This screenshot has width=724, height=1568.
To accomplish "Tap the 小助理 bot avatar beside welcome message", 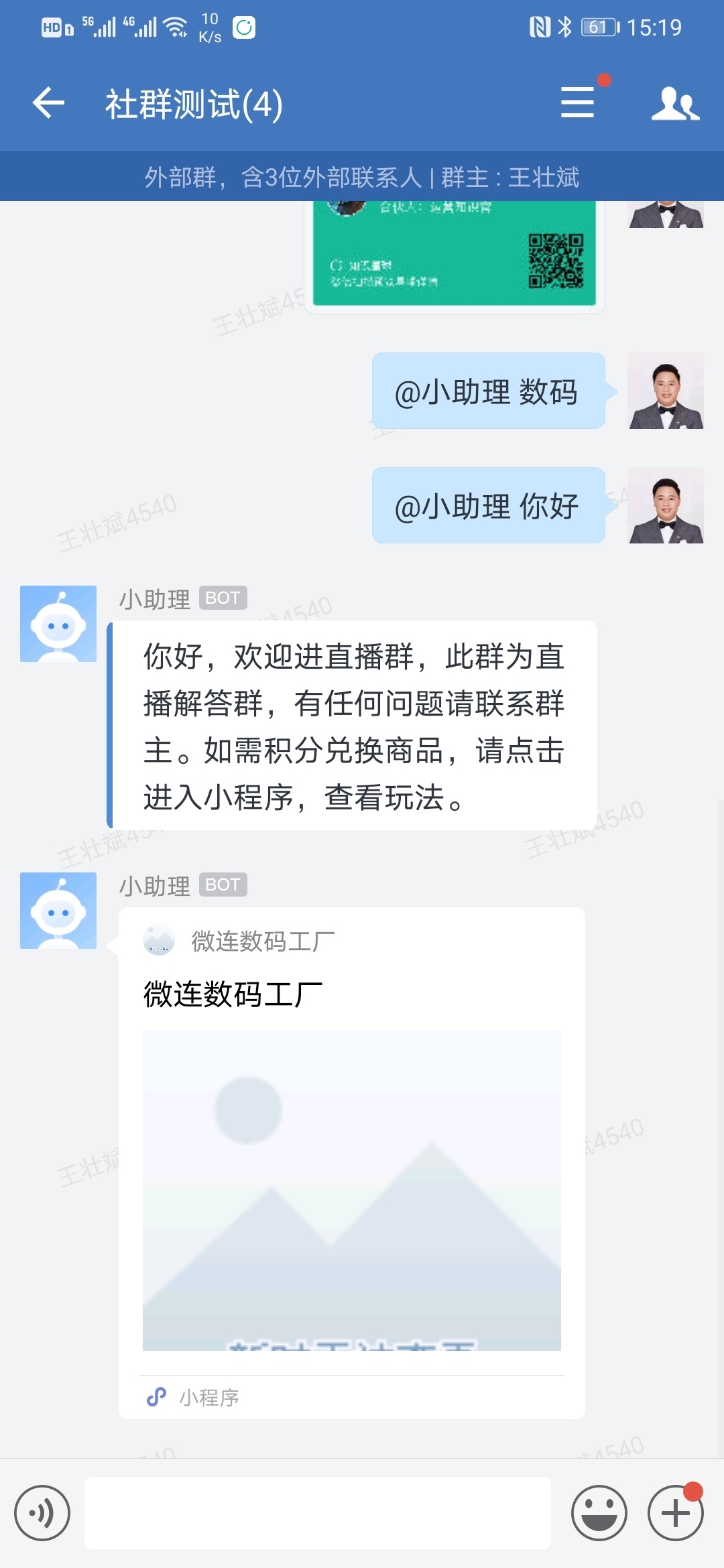I will (x=58, y=624).
